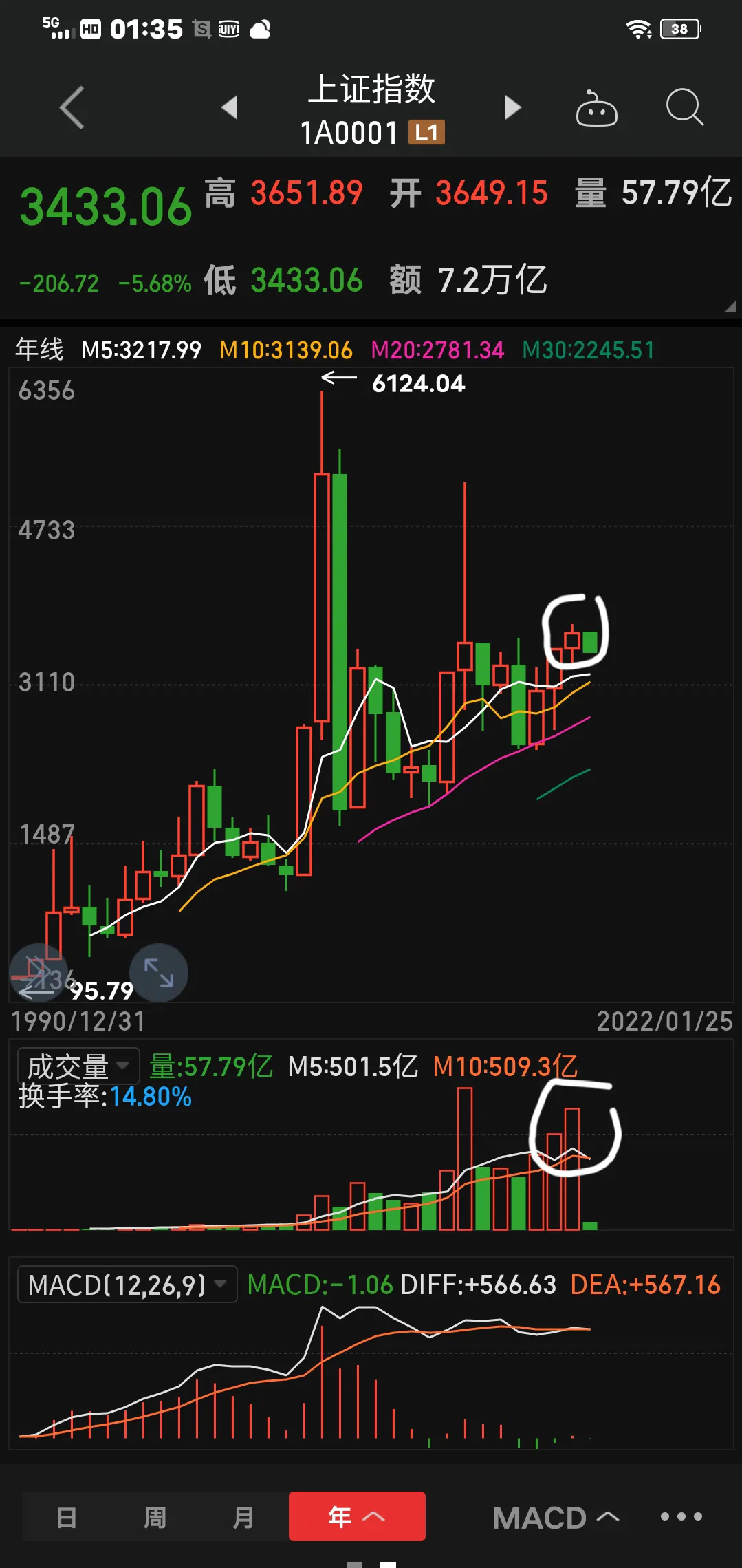Switch to the 周 weekly chart tab
The width and height of the screenshot is (742, 1568).
pos(155,1517)
